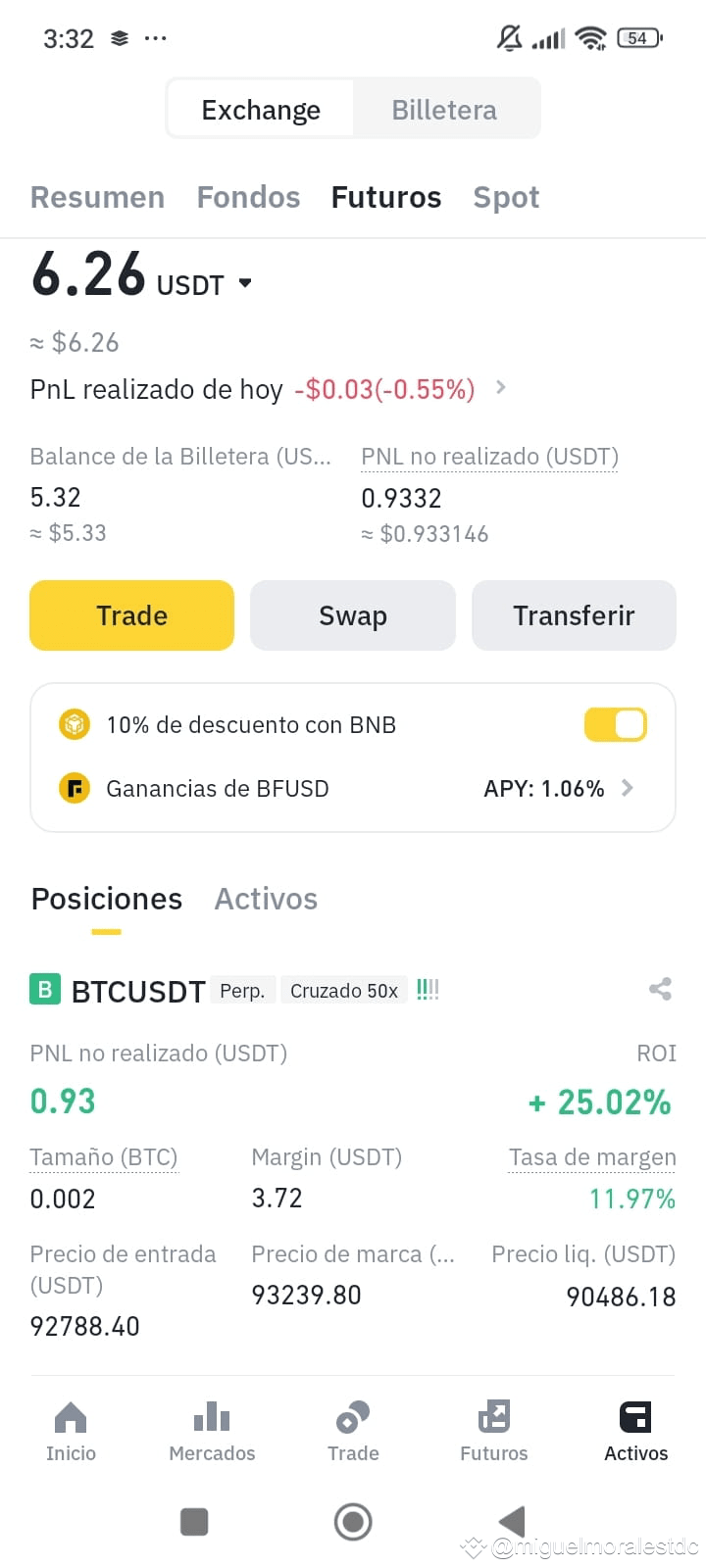Open Mercados in bottom navigation
706x1568 pixels.
[x=212, y=1432]
